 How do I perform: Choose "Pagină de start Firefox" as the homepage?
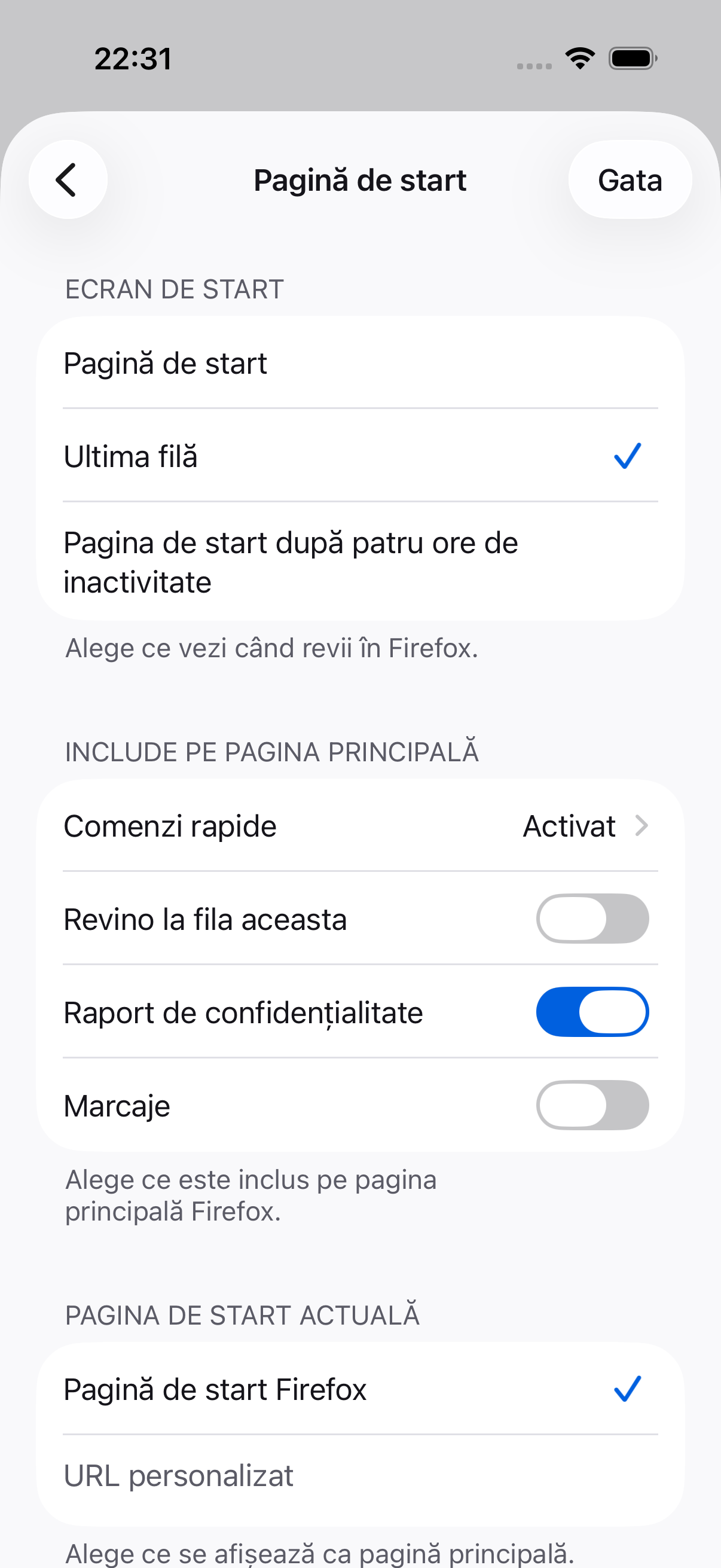360,1389
